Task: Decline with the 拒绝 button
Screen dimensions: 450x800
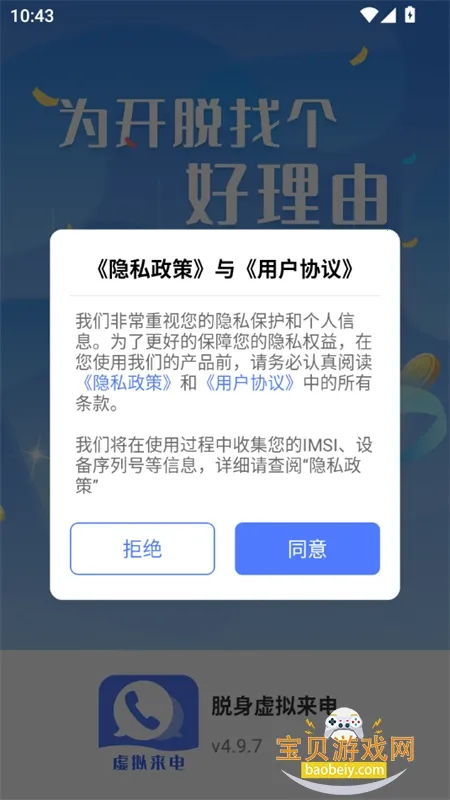Action: click(x=142, y=548)
